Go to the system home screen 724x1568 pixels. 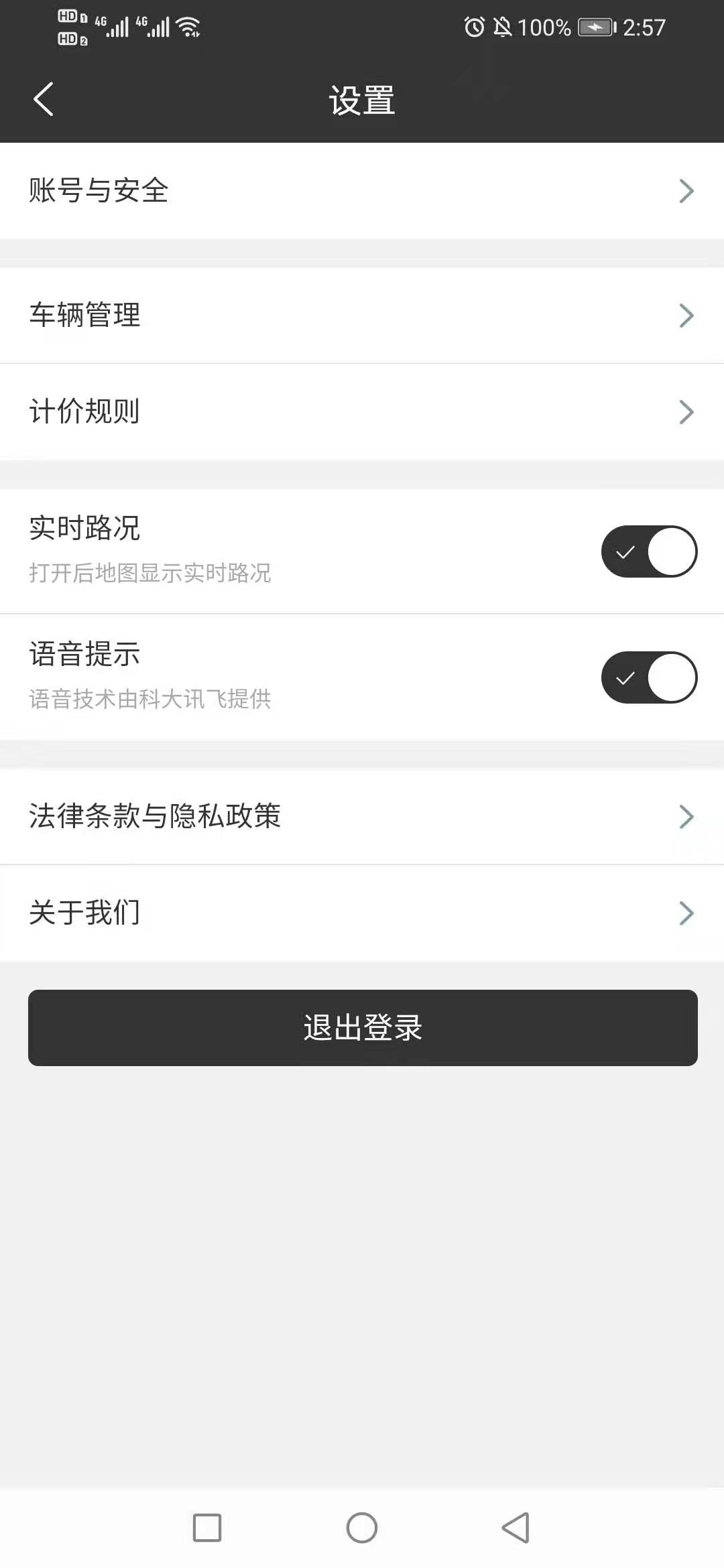click(x=362, y=1528)
